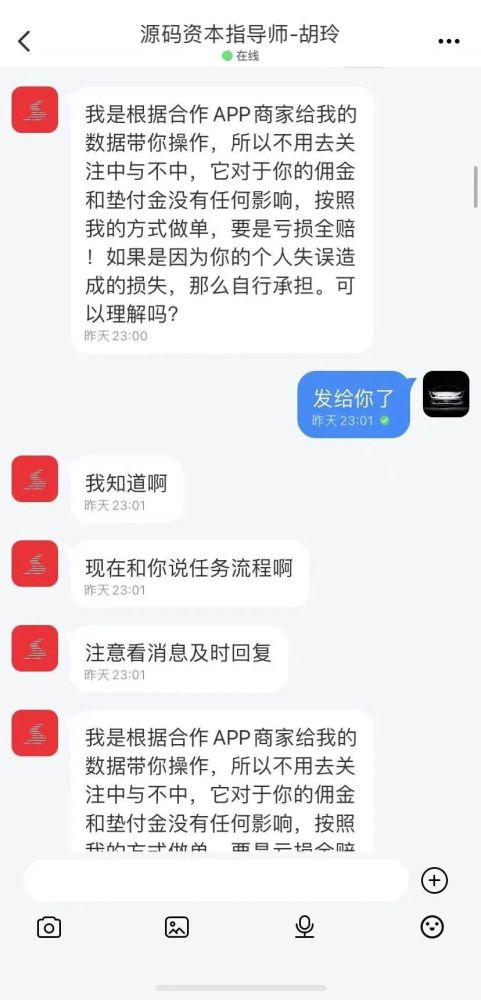The height and width of the screenshot is (1000, 481).
Task: Start a voice message with the microphone
Action: 305,927
